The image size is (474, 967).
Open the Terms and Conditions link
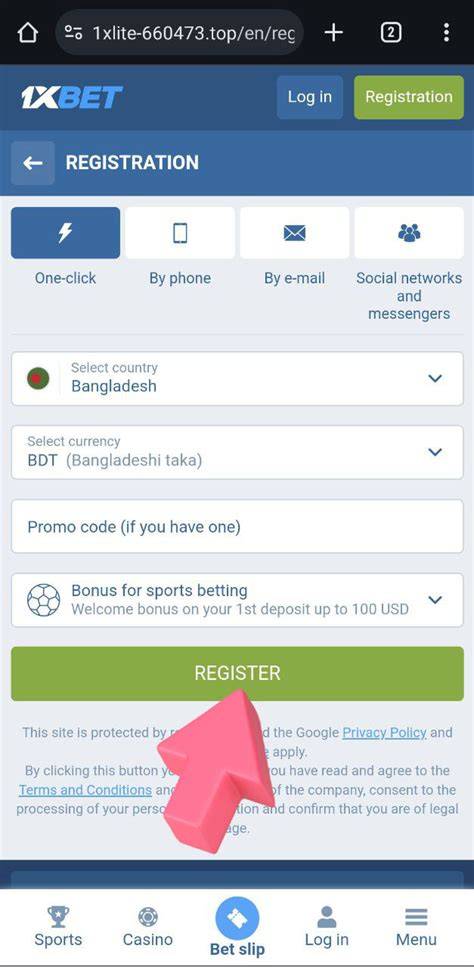tap(85, 790)
